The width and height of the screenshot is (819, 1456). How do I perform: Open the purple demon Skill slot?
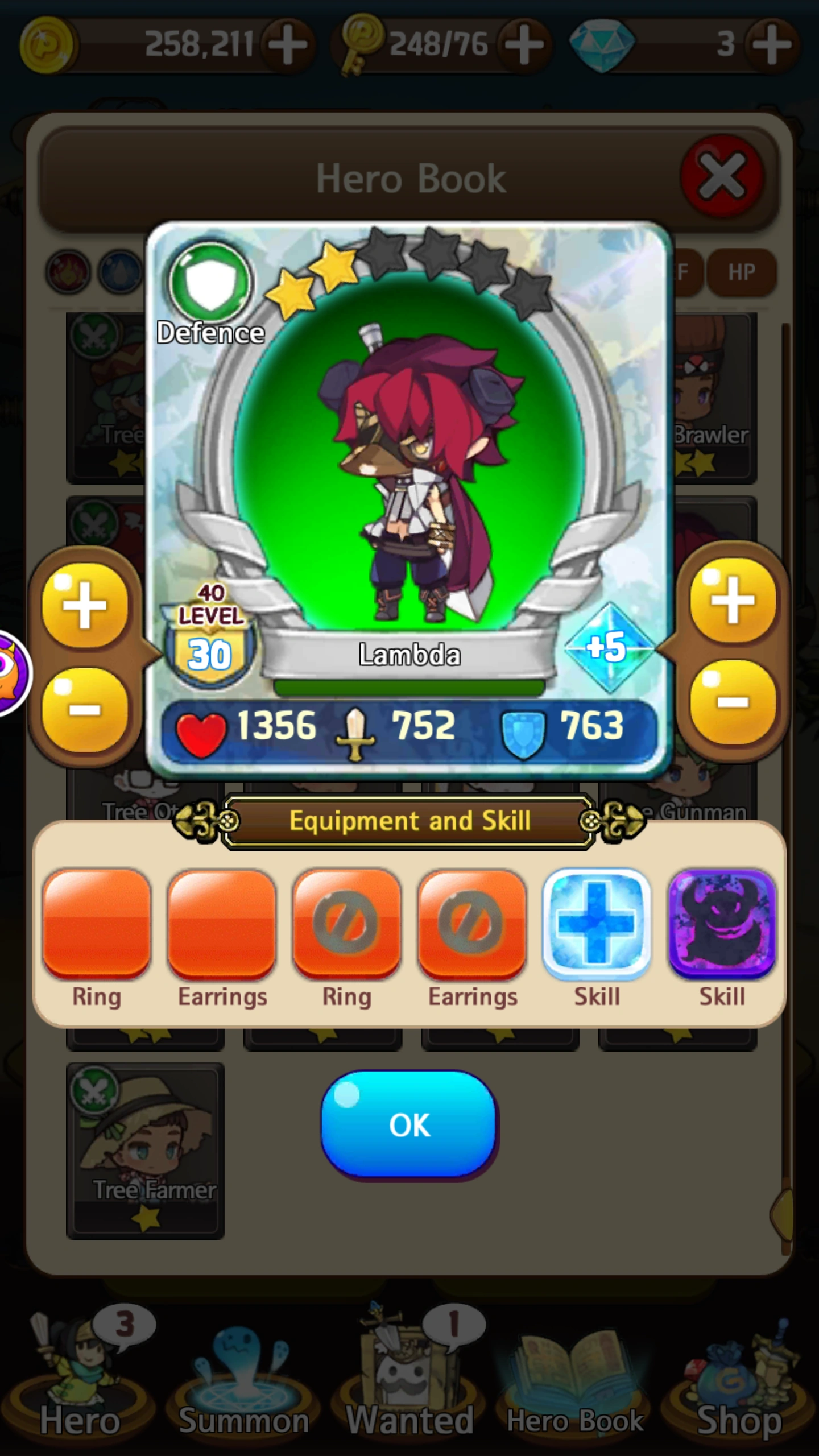click(722, 923)
